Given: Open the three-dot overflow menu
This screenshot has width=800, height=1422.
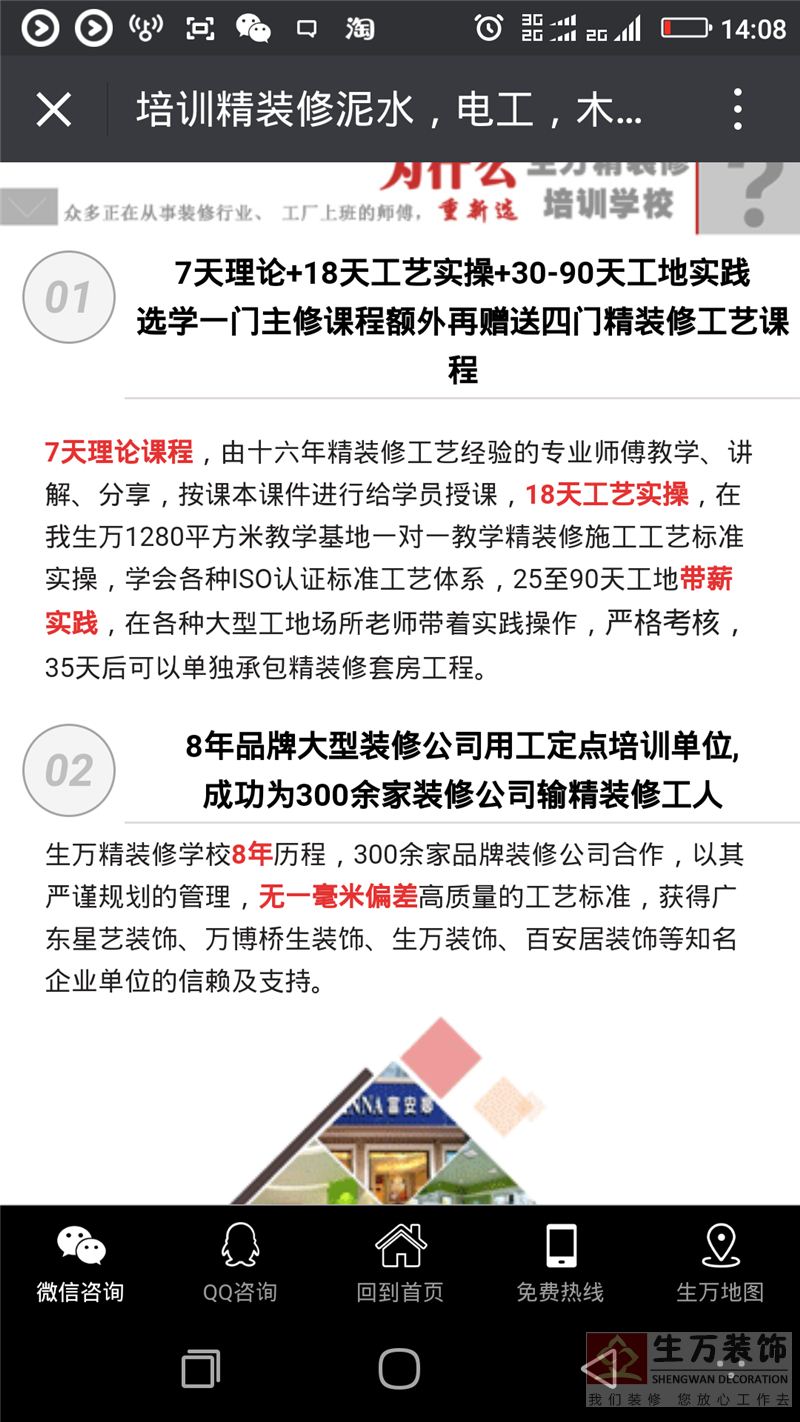Looking at the screenshot, I should [x=737, y=109].
